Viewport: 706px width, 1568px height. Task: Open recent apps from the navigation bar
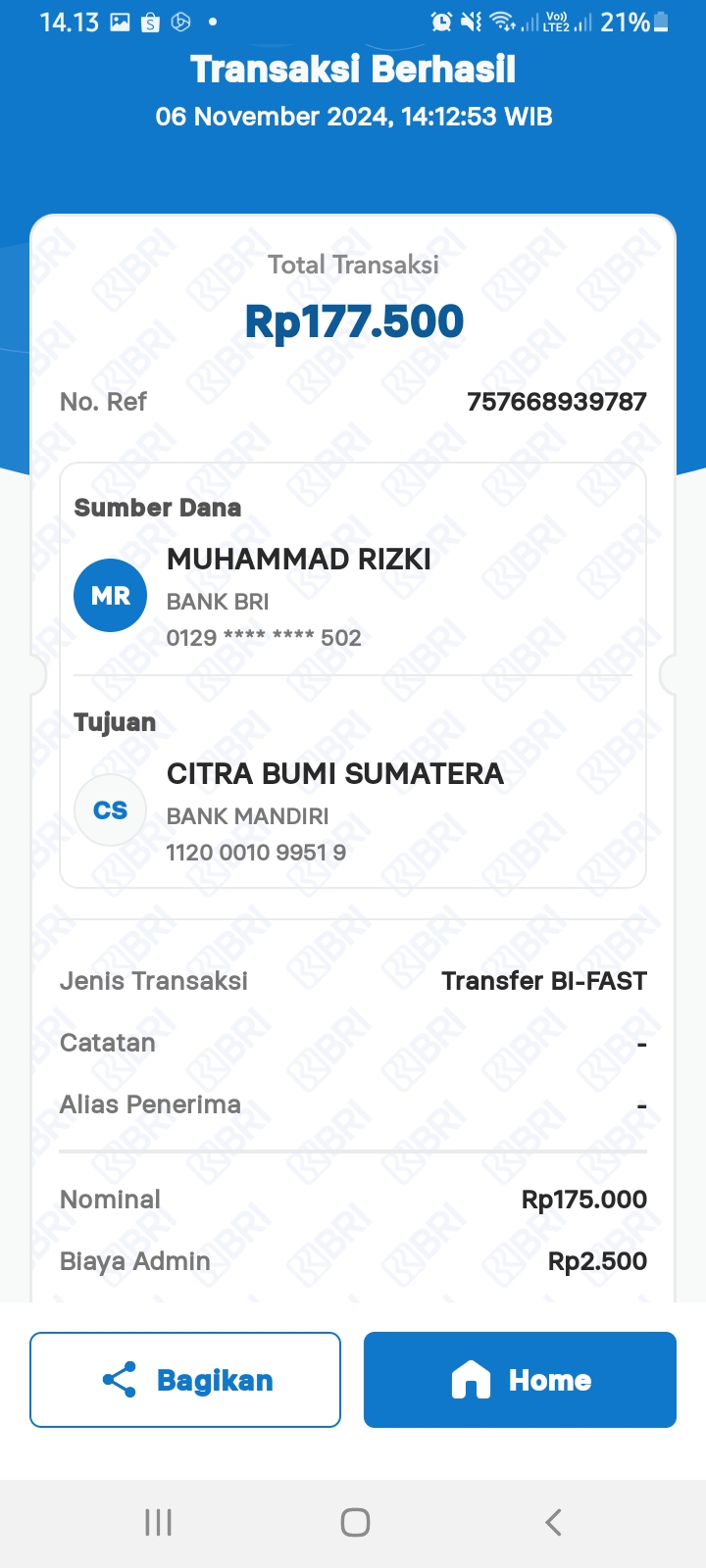pos(158,1522)
